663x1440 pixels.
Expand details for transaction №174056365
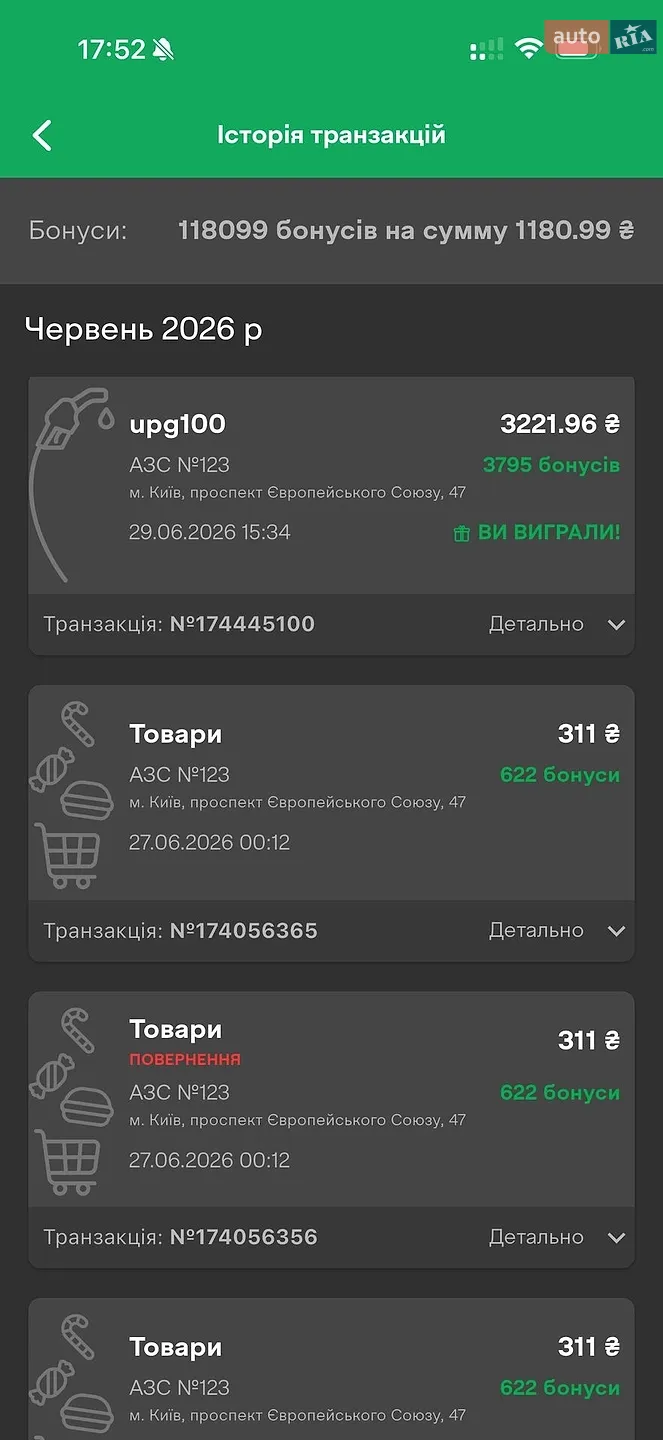point(557,930)
